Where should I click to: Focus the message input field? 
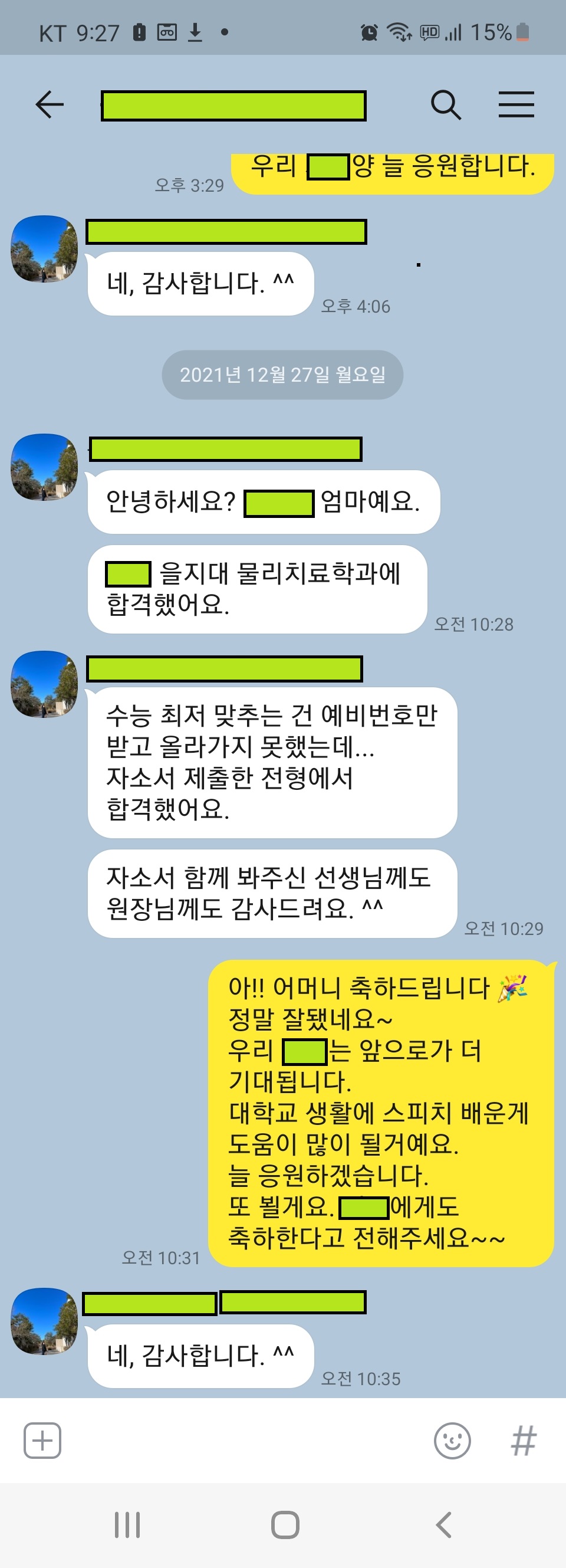243,1441
